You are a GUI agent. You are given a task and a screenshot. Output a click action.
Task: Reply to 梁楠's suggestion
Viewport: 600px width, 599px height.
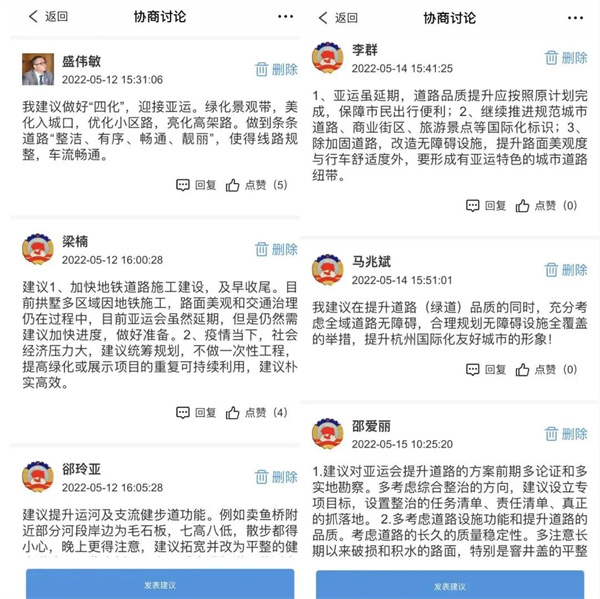coord(196,412)
